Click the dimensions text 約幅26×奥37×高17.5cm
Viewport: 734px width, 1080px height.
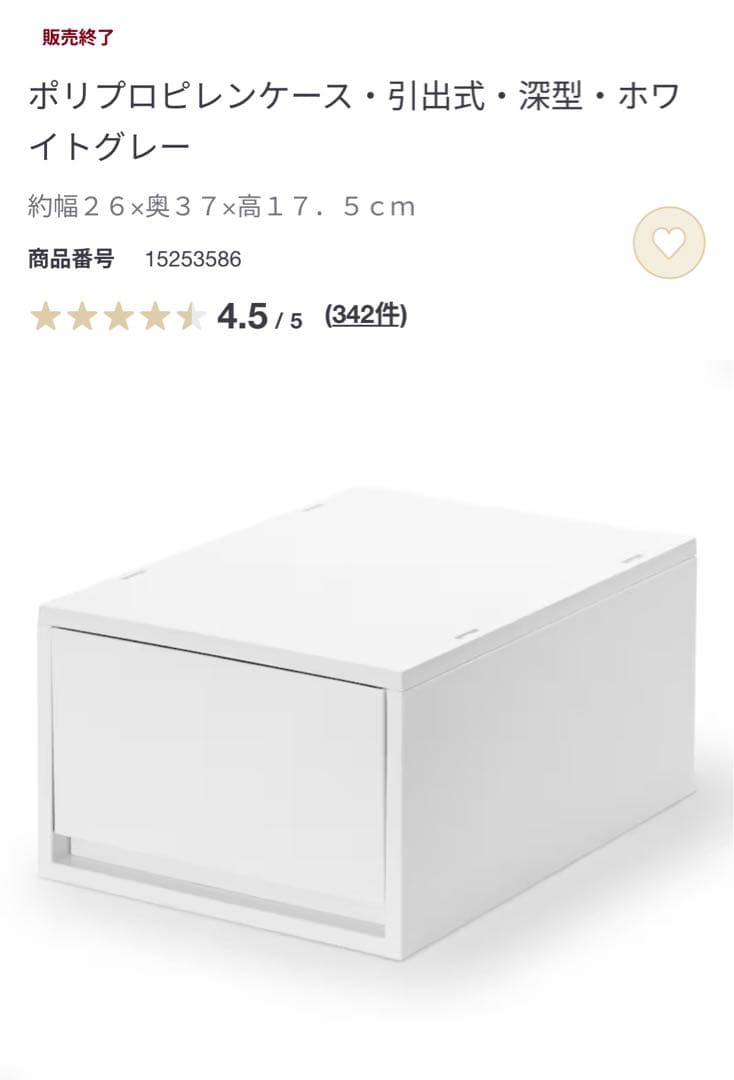pos(220,205)
